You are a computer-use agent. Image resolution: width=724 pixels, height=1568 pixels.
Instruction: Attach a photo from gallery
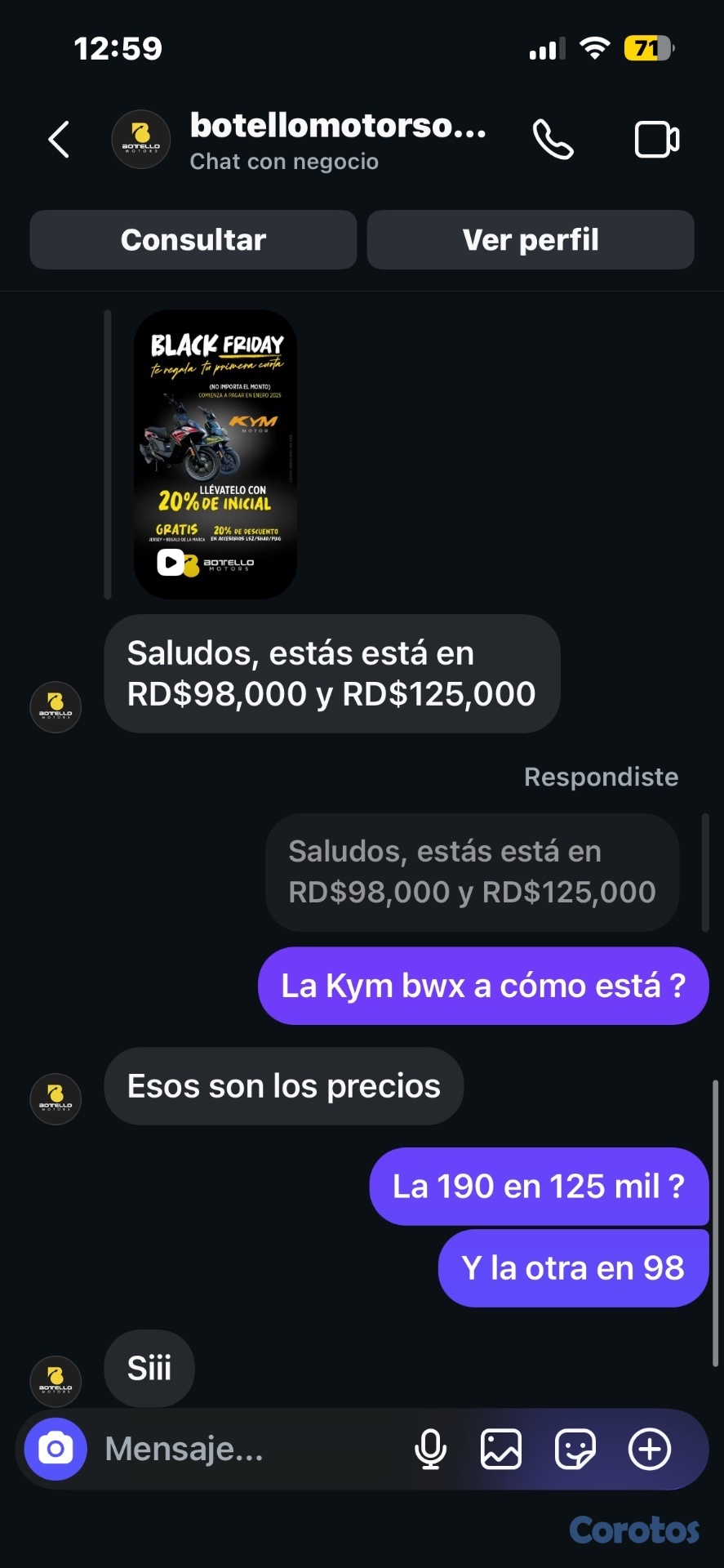(501, 1449)
